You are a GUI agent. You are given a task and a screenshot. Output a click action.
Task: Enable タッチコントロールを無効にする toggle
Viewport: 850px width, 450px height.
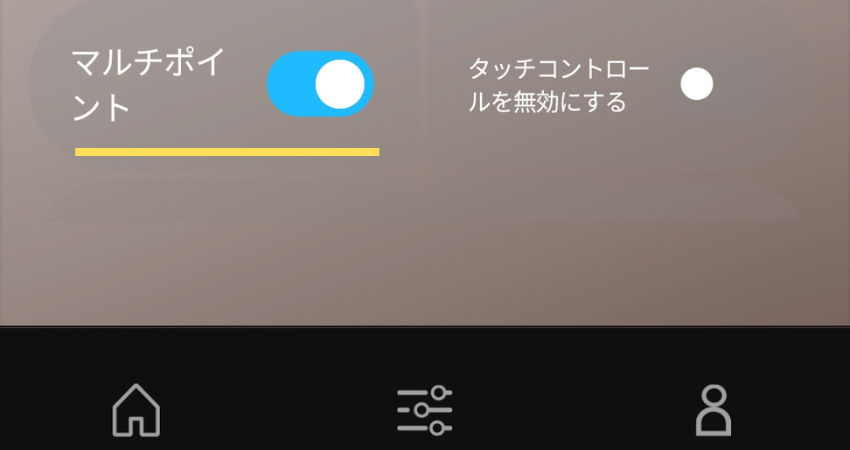coord(697,85)
